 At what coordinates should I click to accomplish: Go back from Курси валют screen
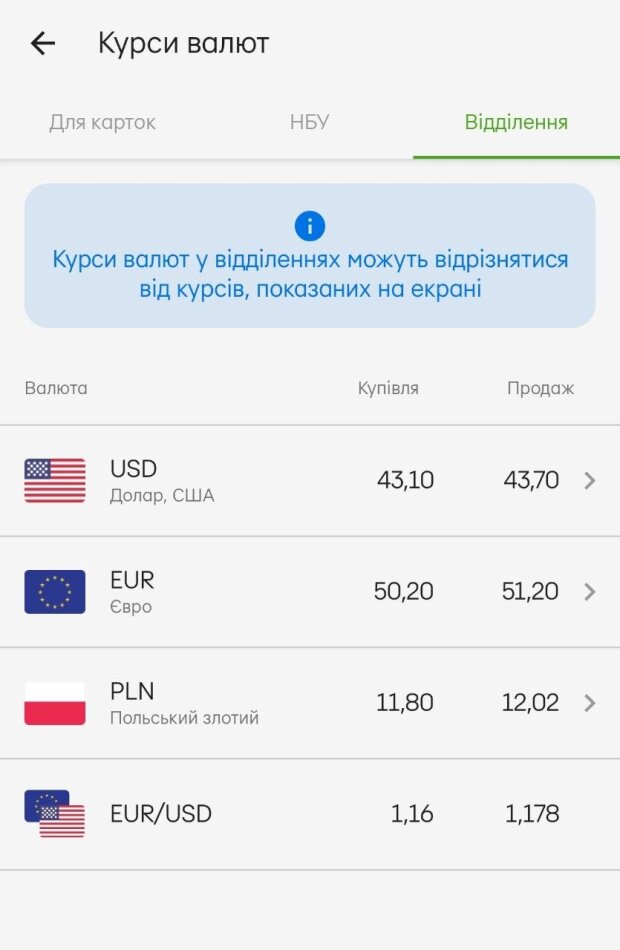pos(43,43)
